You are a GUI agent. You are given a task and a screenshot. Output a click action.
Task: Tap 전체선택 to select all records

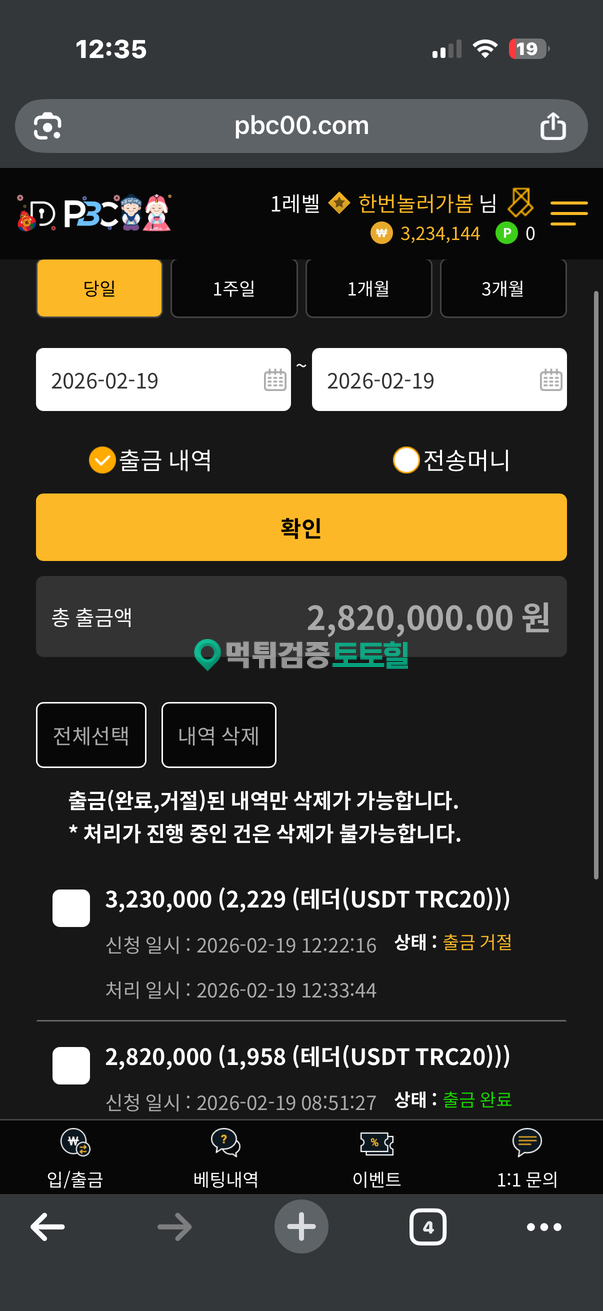[x=91, y=735]
